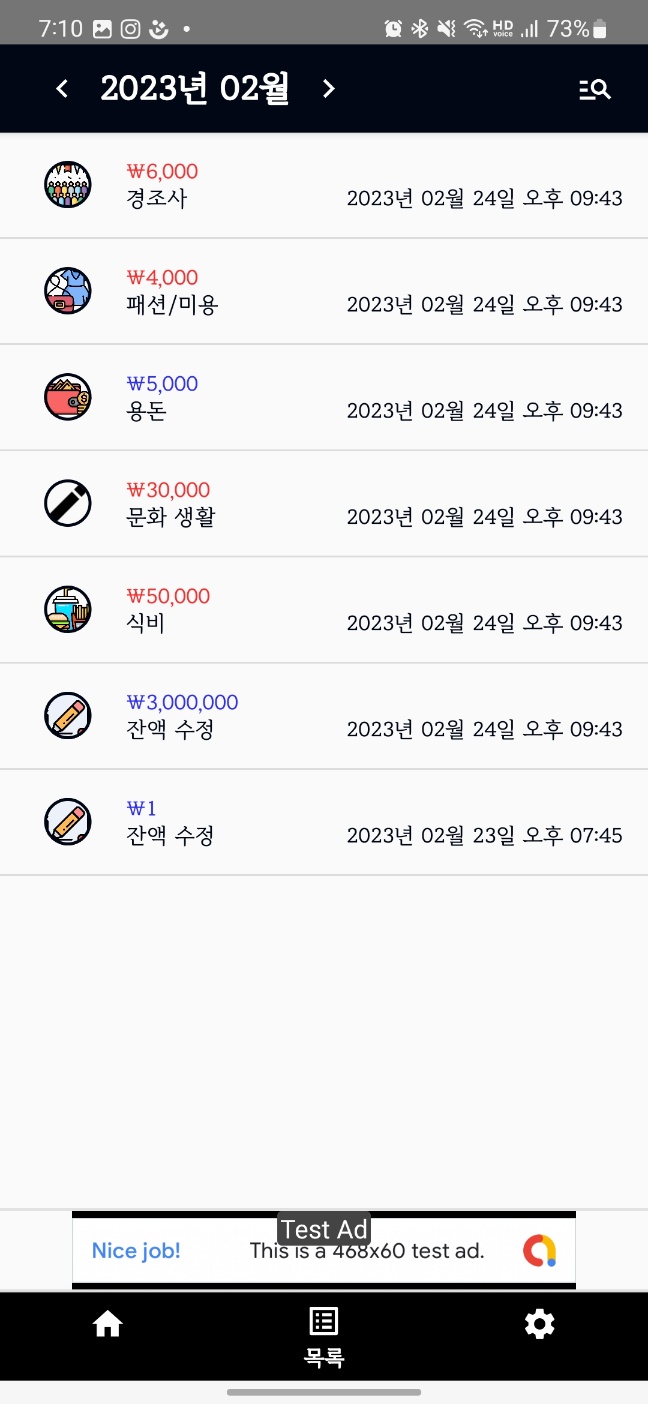Open the Nice job! test ad banner
648x1404 pixels.
point(324,1250)
